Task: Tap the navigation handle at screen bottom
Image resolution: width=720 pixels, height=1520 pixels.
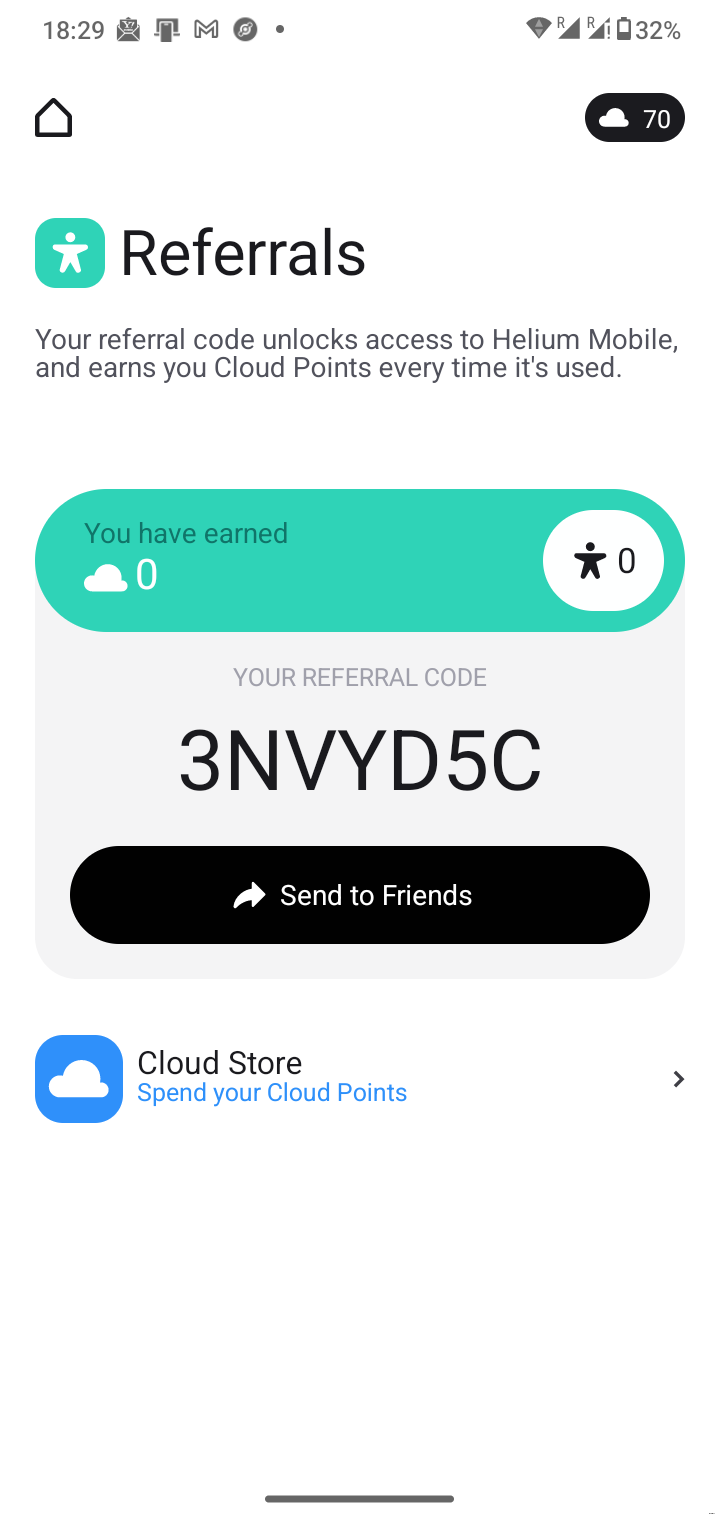Action: click(360, 1498)
